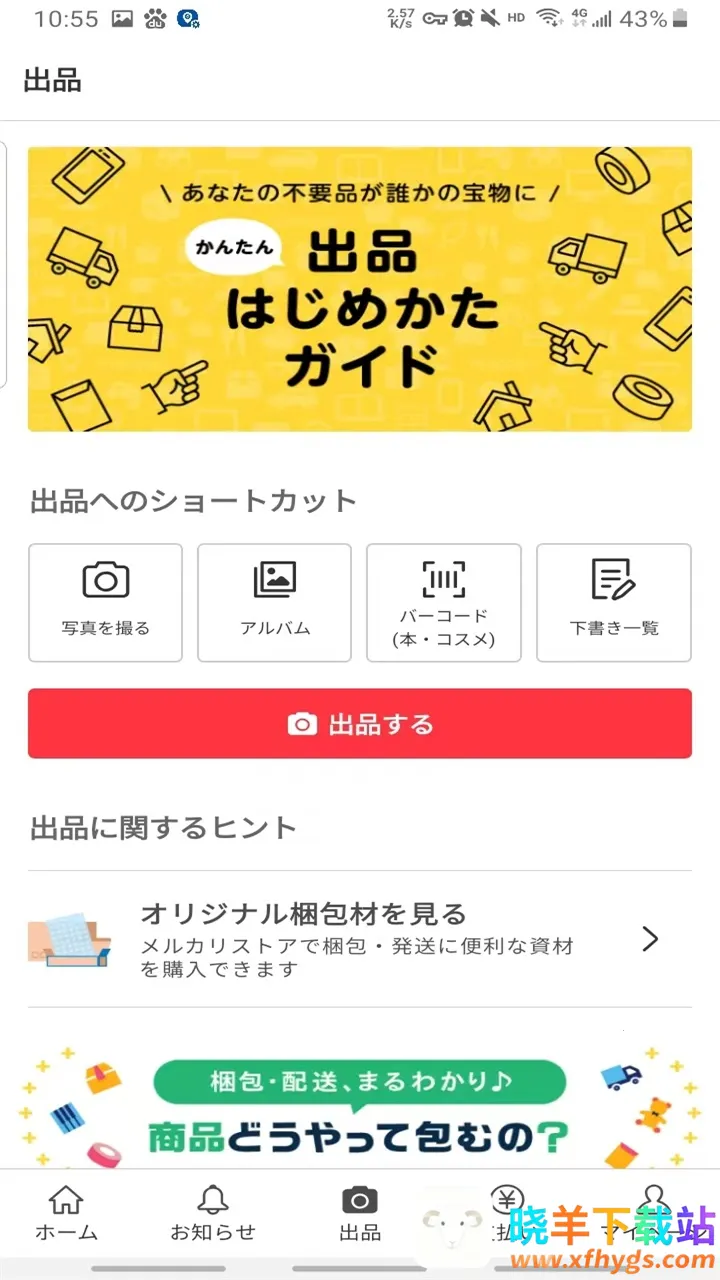This screenshot has height=1280, width=720.
Task: Go to the お知らせ tab
Action: 212,1213
